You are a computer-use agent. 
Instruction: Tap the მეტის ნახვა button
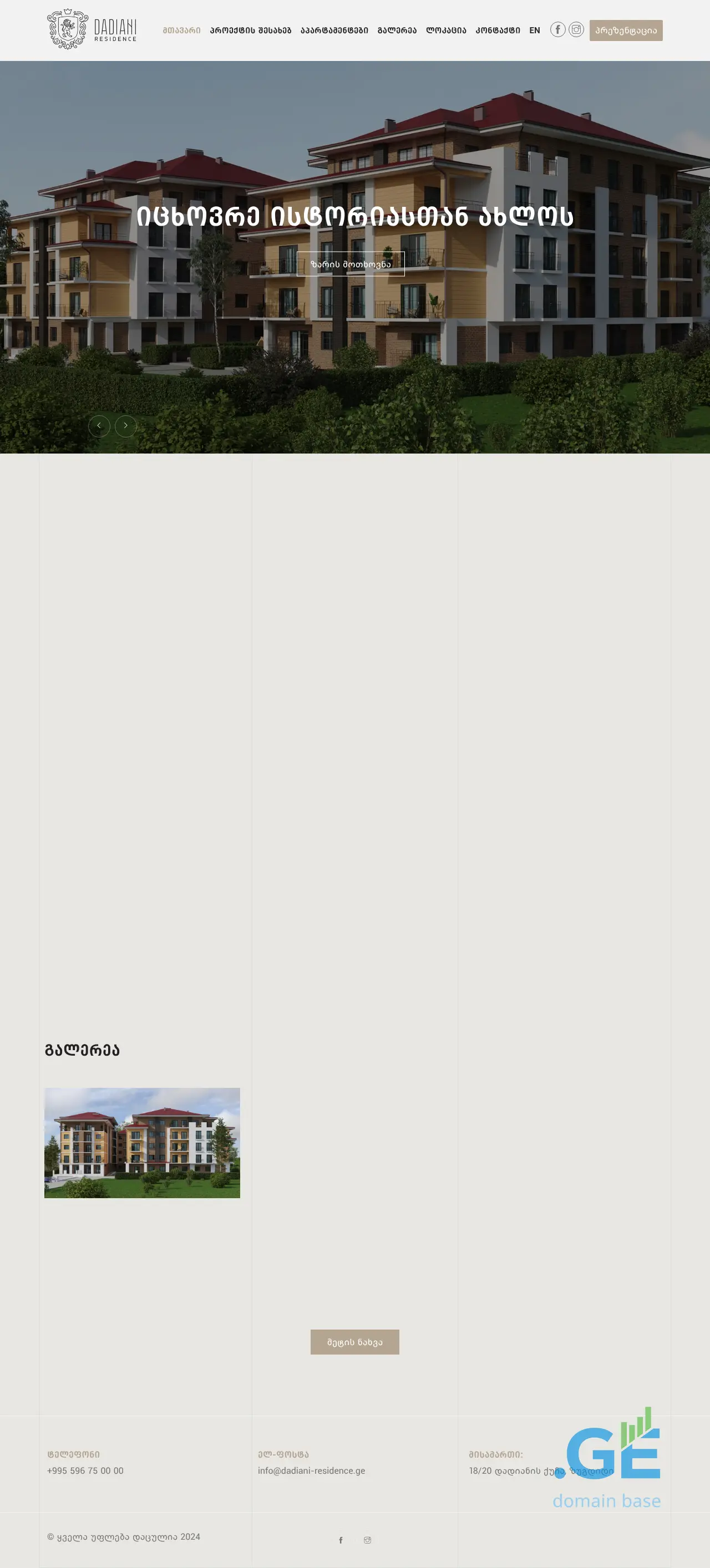tap(354, 1342)
